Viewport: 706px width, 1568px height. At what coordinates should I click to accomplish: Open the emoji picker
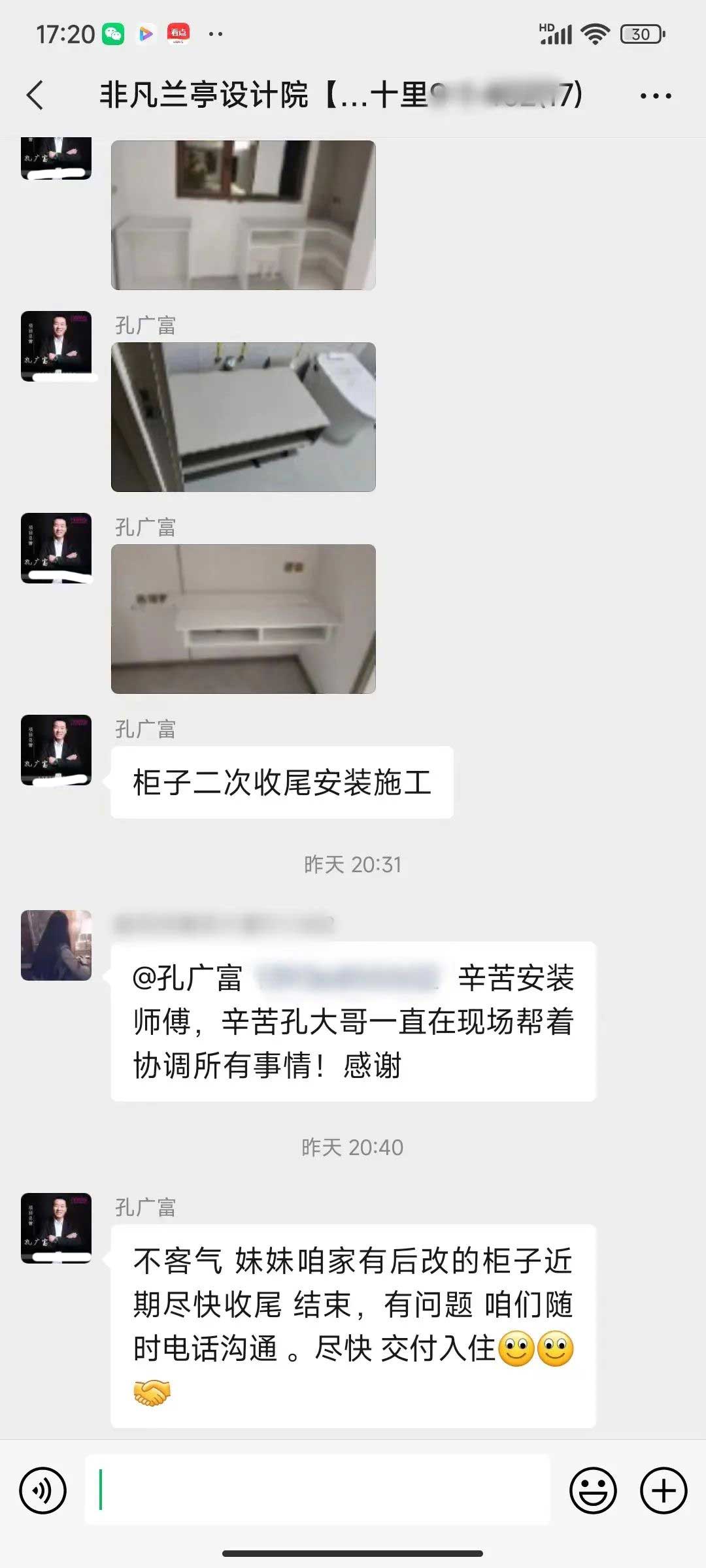pos(593,1490)
